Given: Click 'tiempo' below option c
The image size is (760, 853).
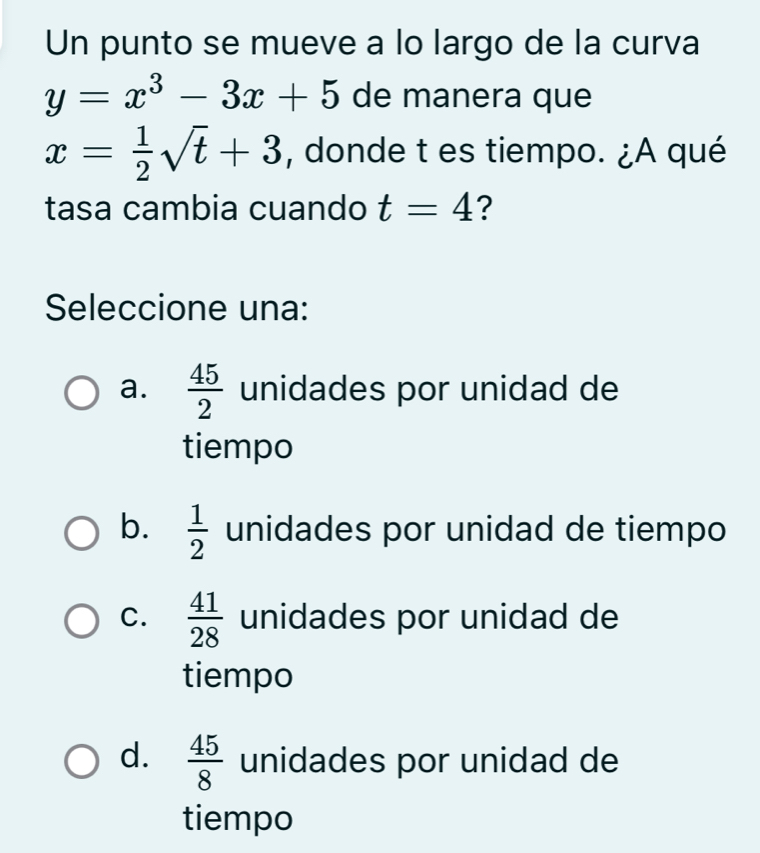Looking at the screenshot, I should pyautogui.click(x=235, y=677).
